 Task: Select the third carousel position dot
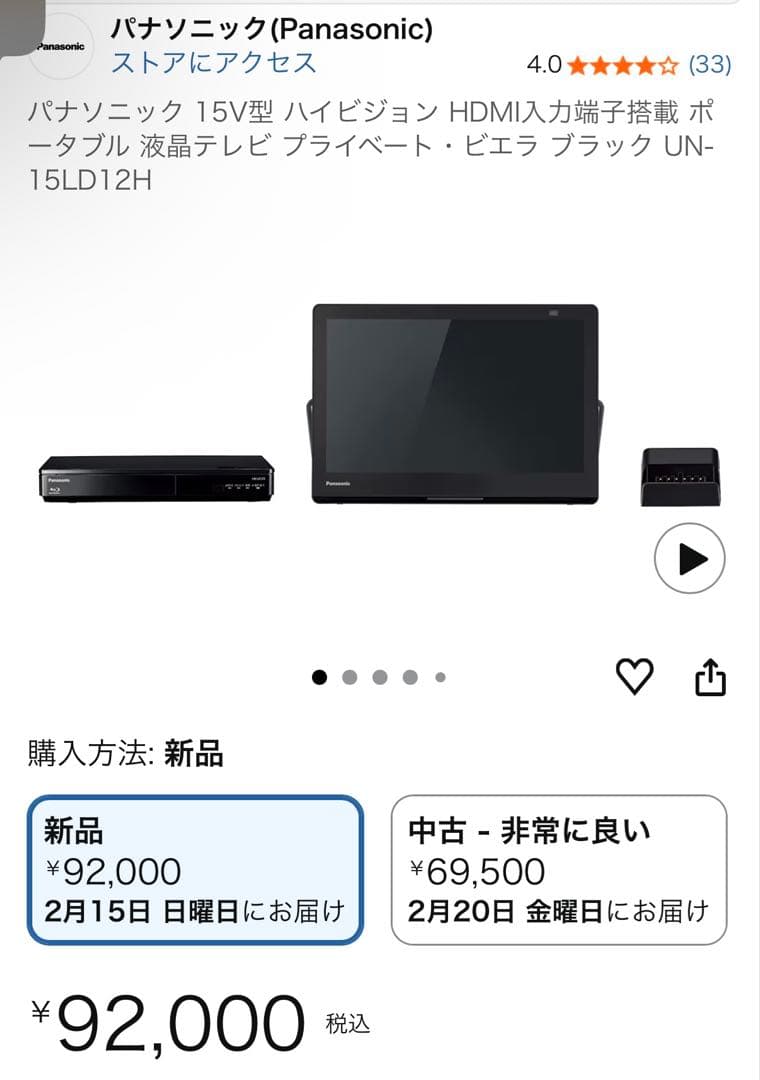(x=378, y=677)
